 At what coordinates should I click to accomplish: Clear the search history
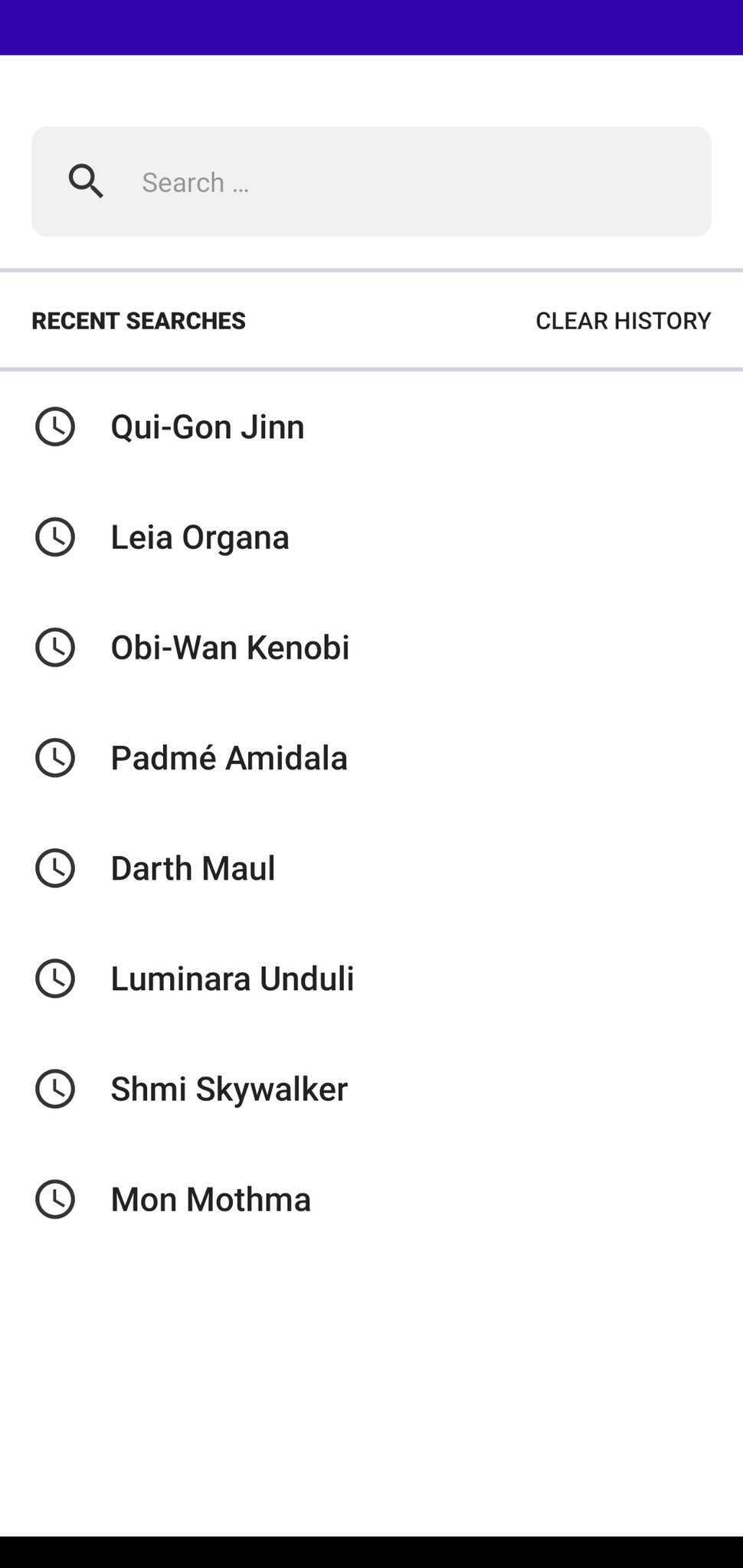623,321
